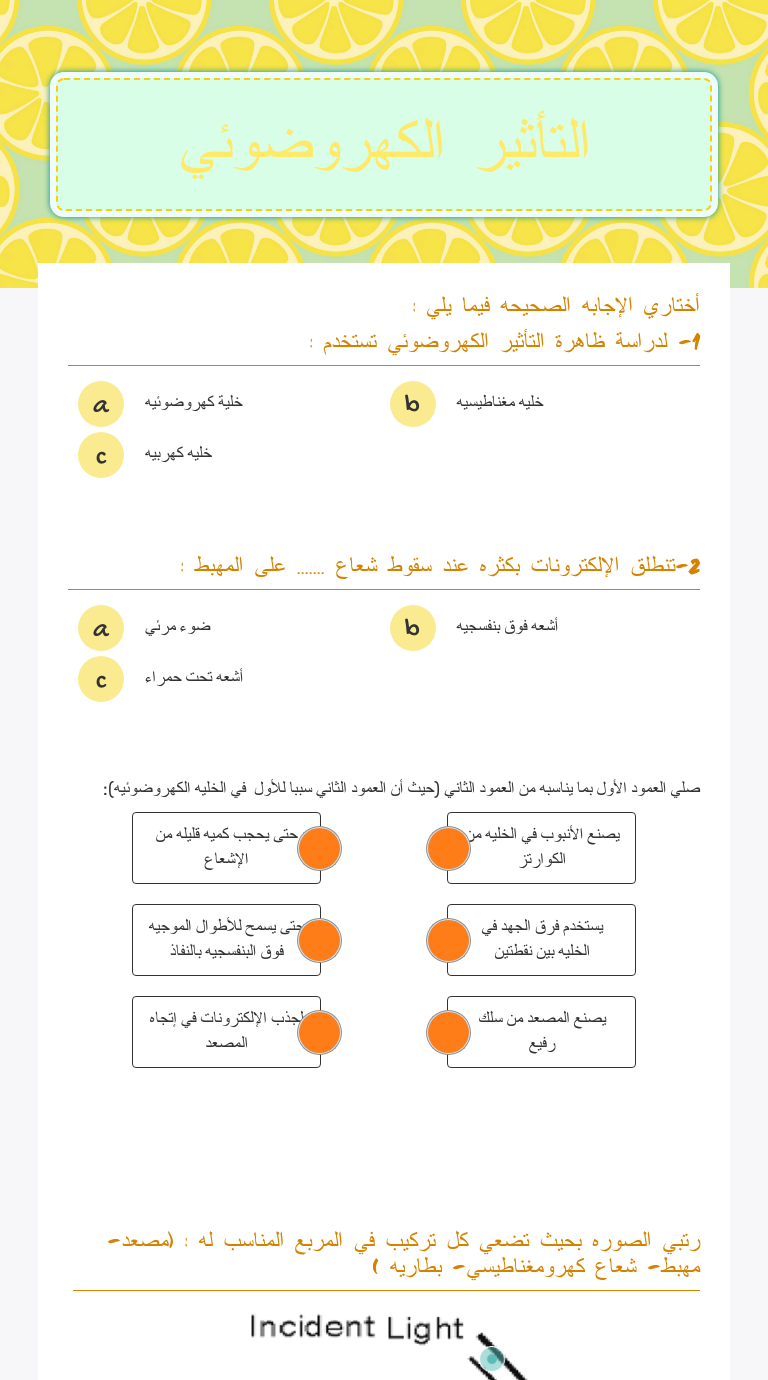This screenshot has height=1380, width=768.
Task: Tap the orange dot on حتى يحجب كميه قليله card
Action: tap(320, 848)
